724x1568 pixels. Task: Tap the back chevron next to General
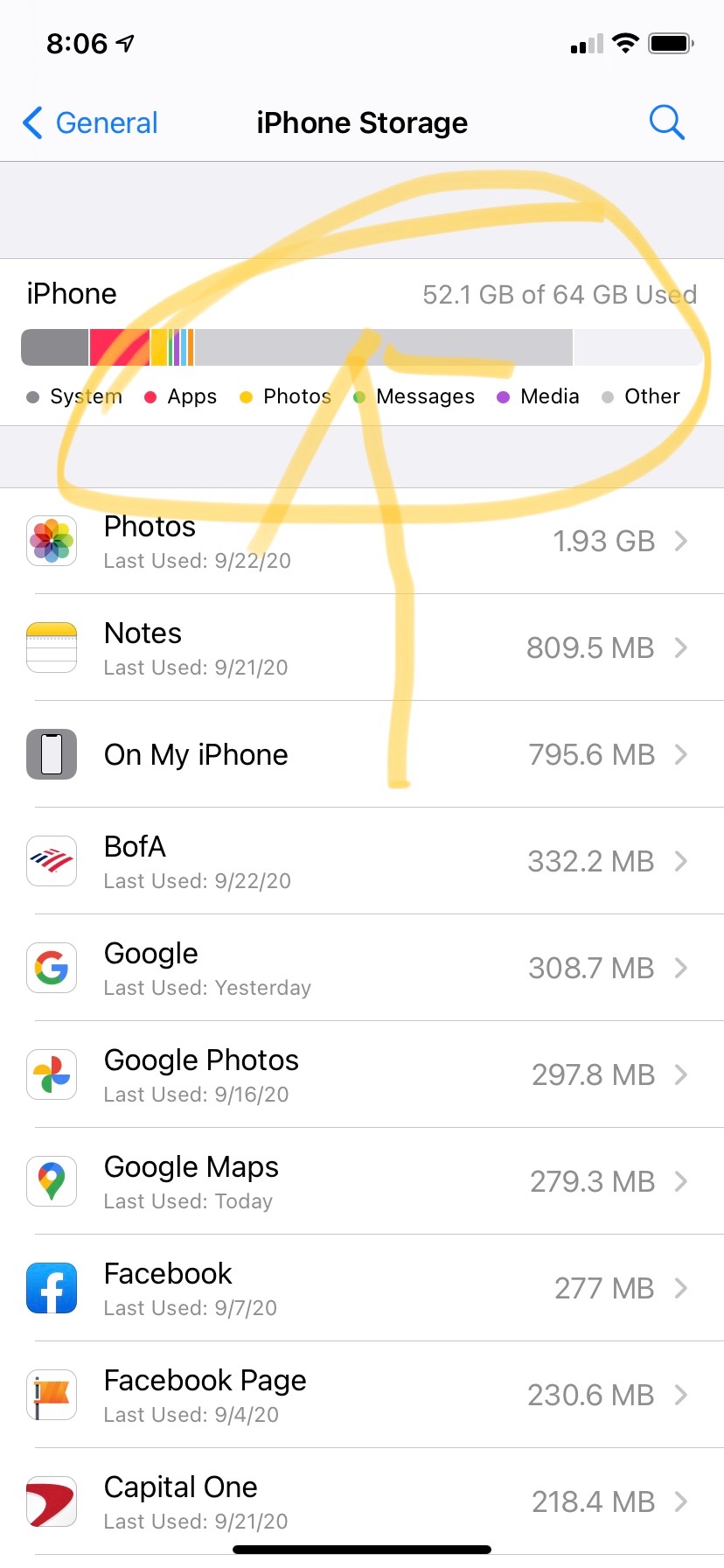(32, 122)
